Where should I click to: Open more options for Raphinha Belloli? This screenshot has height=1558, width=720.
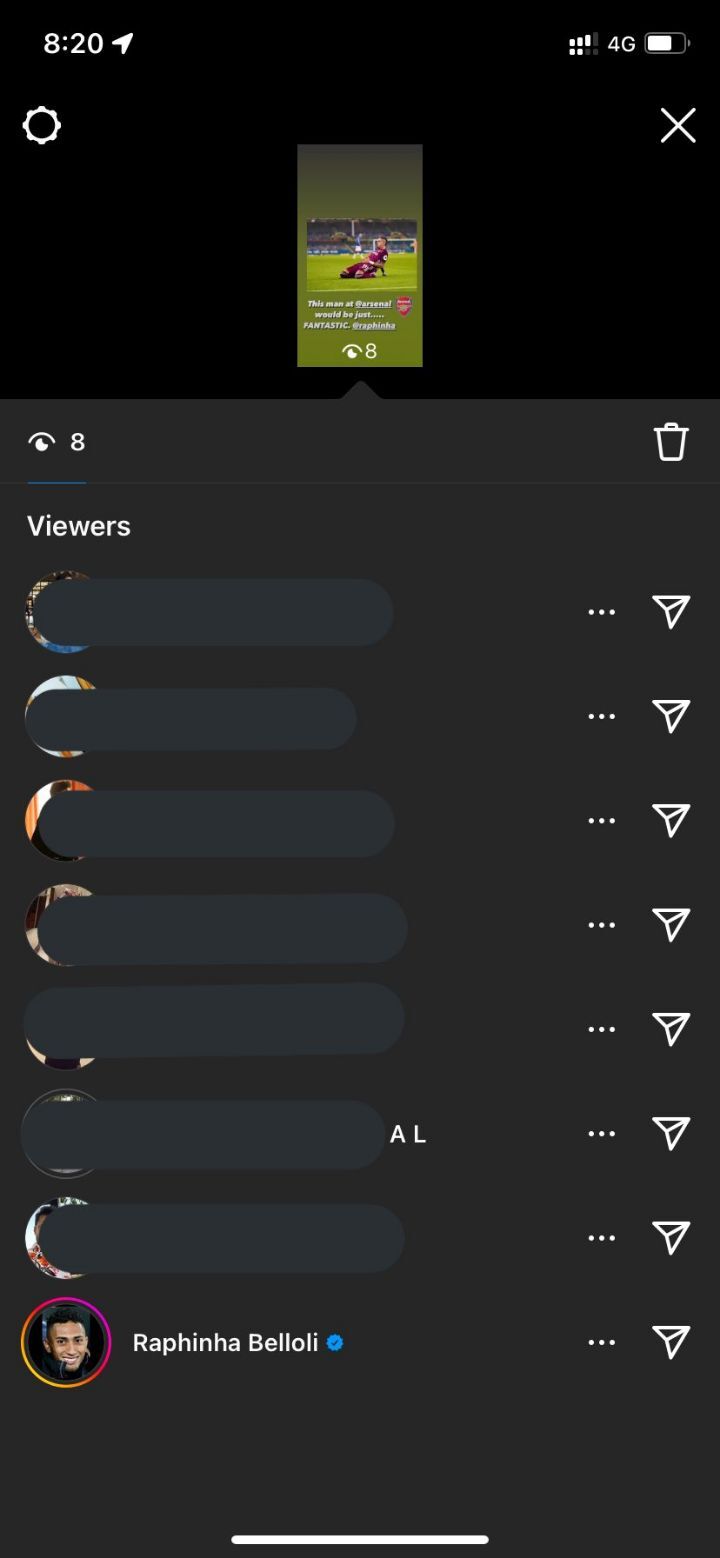pos(601,1343)
